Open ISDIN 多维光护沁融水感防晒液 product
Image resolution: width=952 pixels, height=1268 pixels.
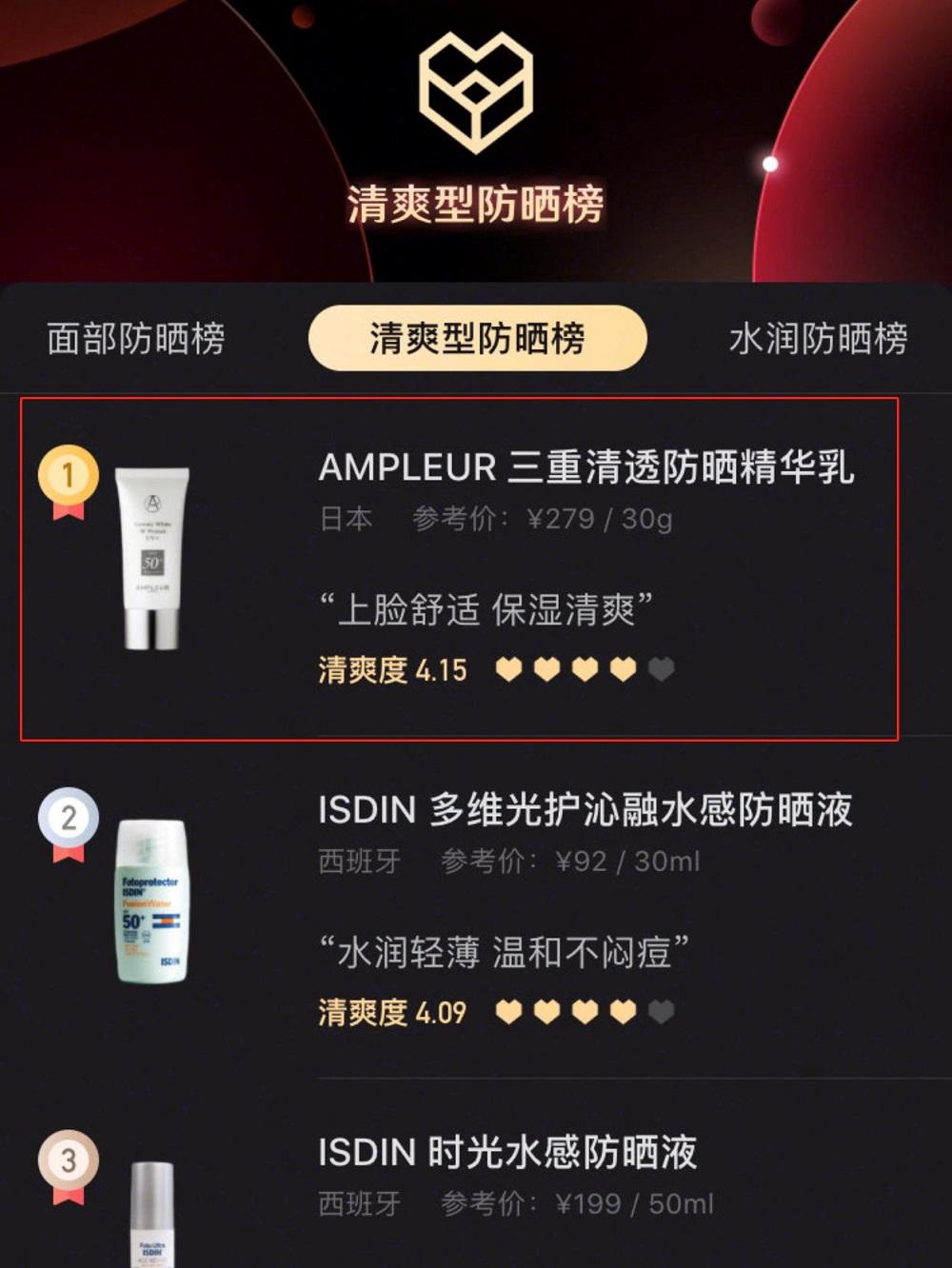[585, 811]
